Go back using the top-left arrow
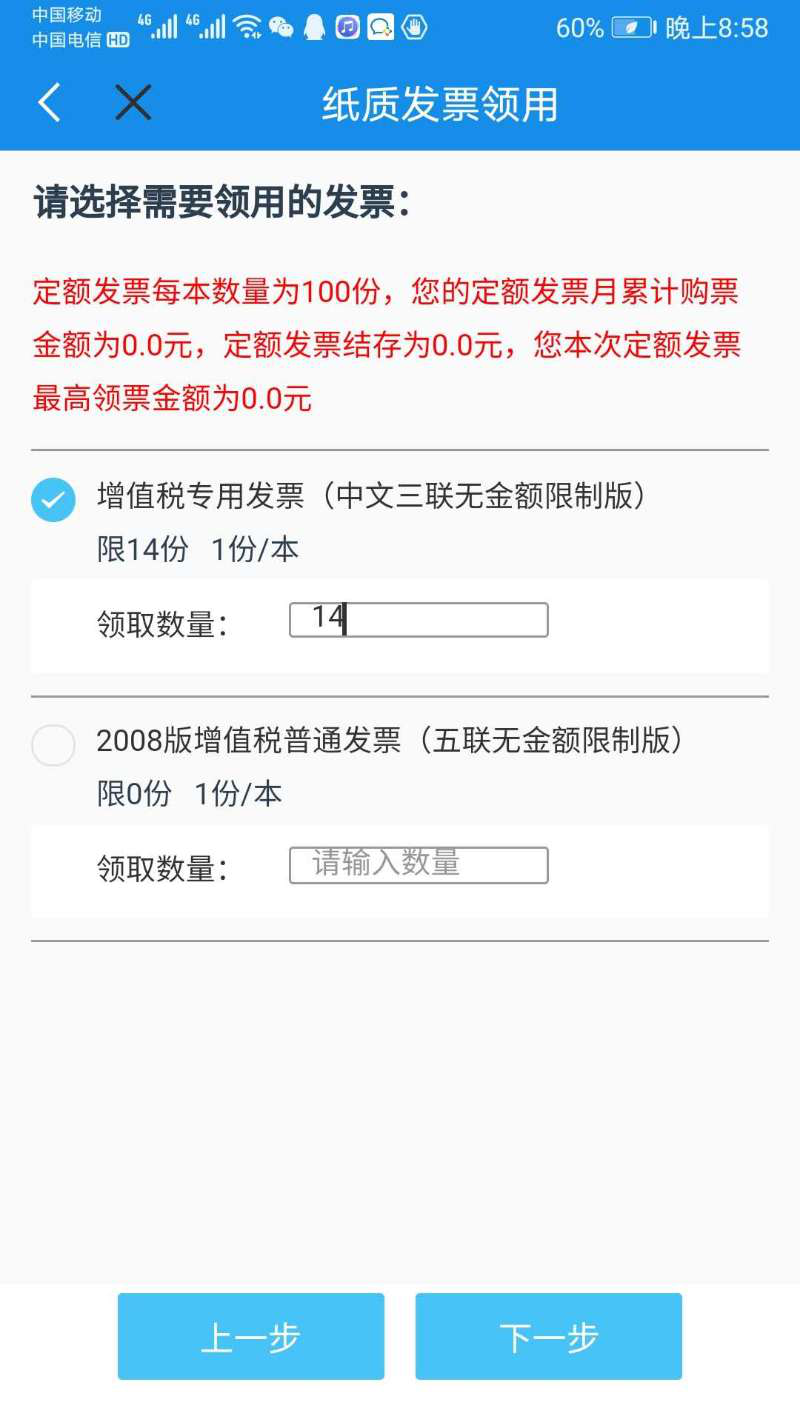Viewport: 800px width, 1422px height. point(49,102)
